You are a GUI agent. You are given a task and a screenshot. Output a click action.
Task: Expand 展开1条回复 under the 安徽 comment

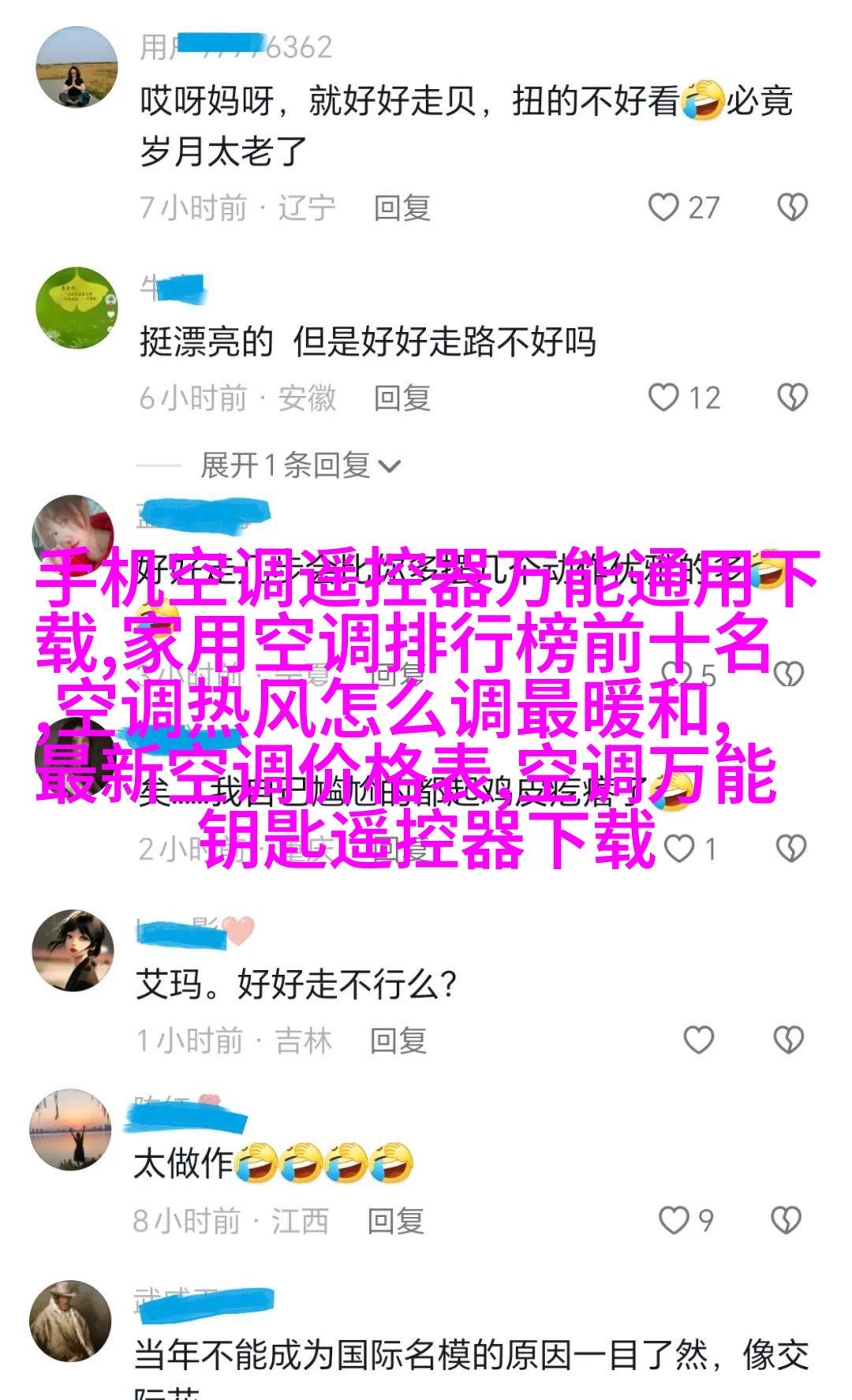[300, 465]
